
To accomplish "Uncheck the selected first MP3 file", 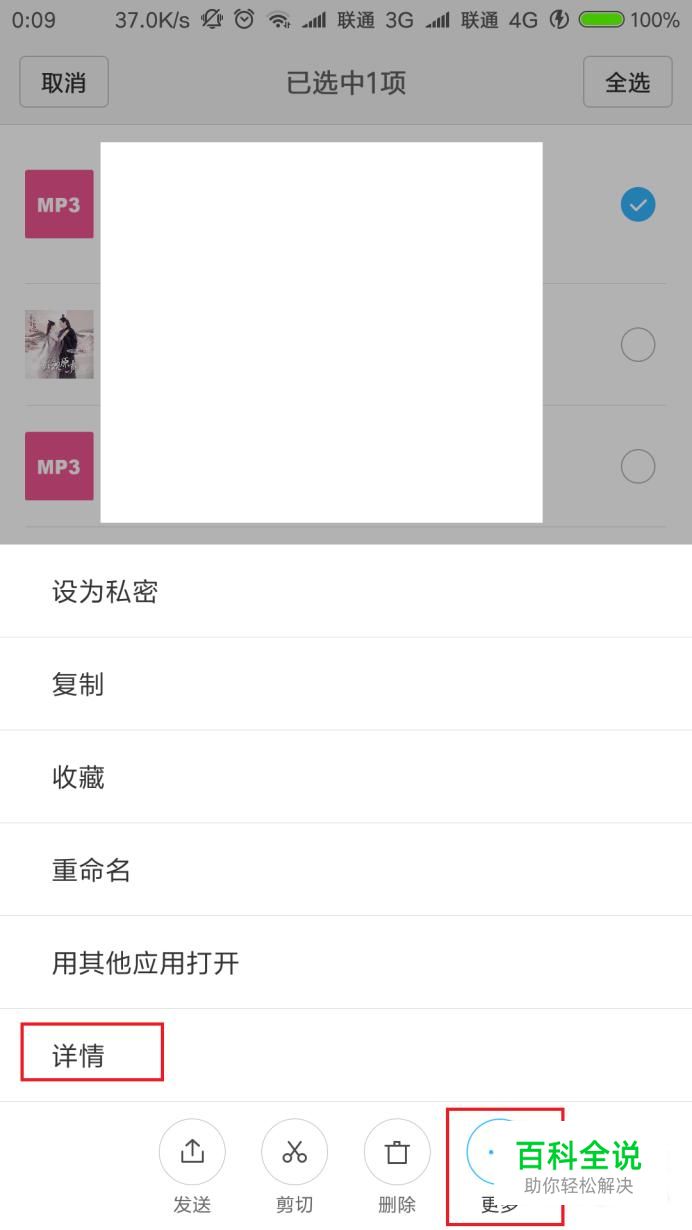I will pyautogui.click(x=638, y=204).
